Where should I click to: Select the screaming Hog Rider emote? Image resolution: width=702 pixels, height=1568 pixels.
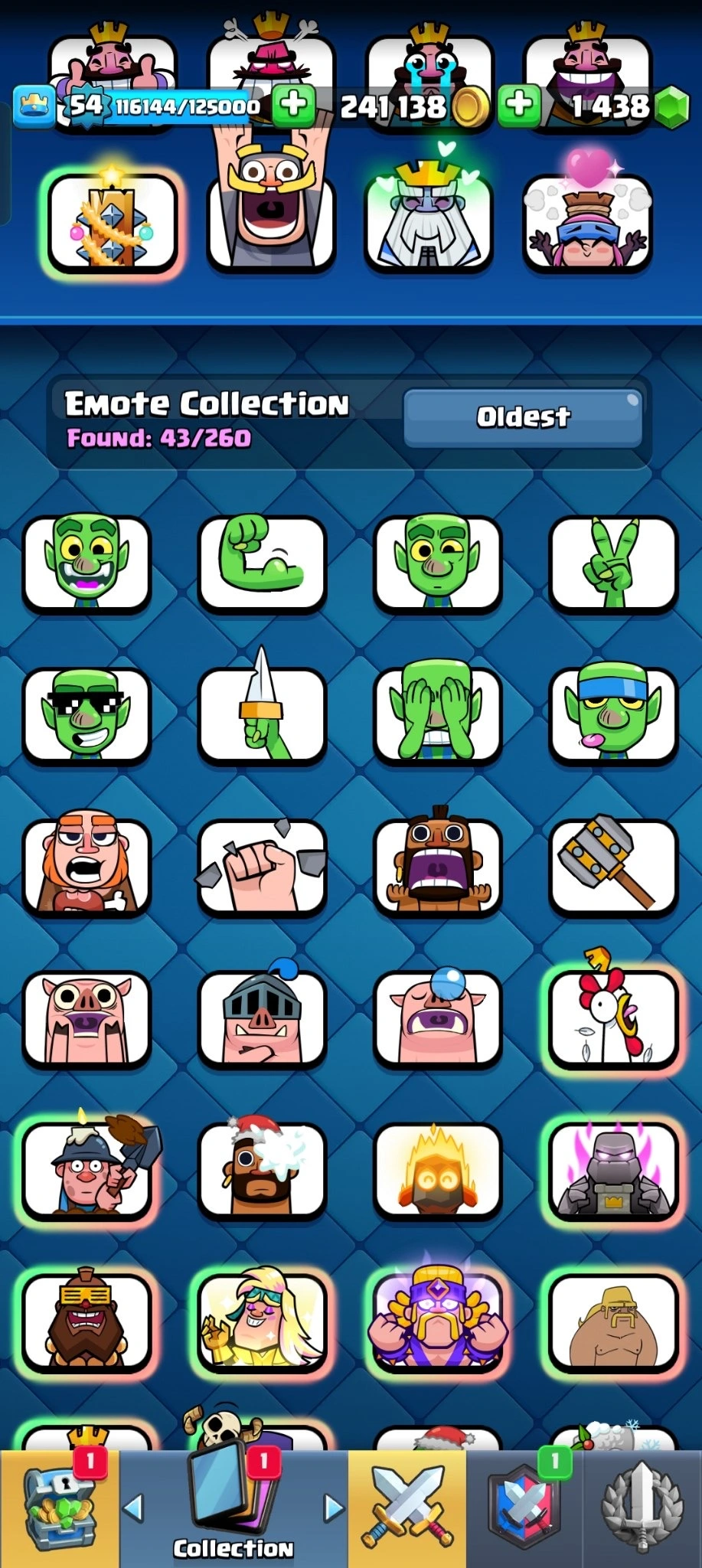[437, 865]
